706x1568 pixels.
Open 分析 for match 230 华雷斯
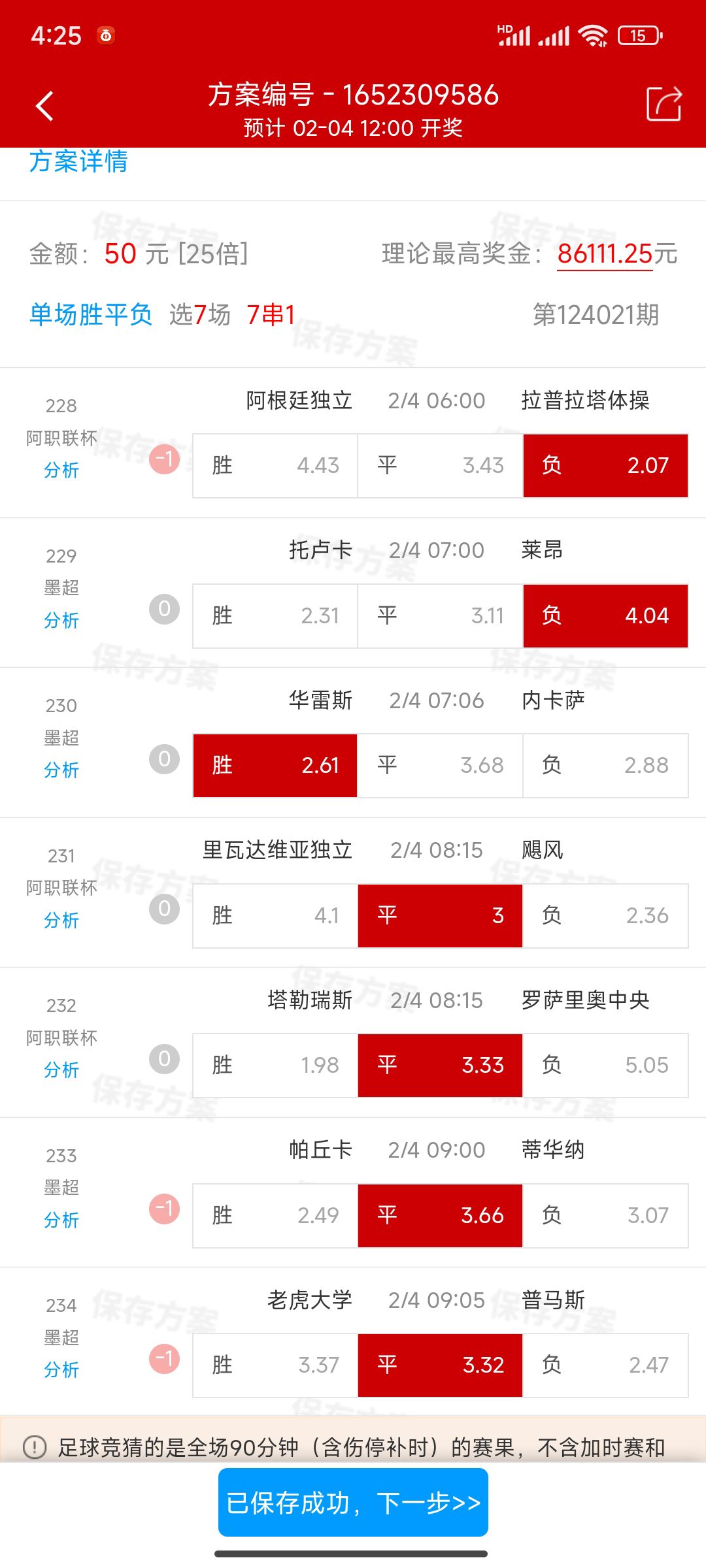coord(61,770)
